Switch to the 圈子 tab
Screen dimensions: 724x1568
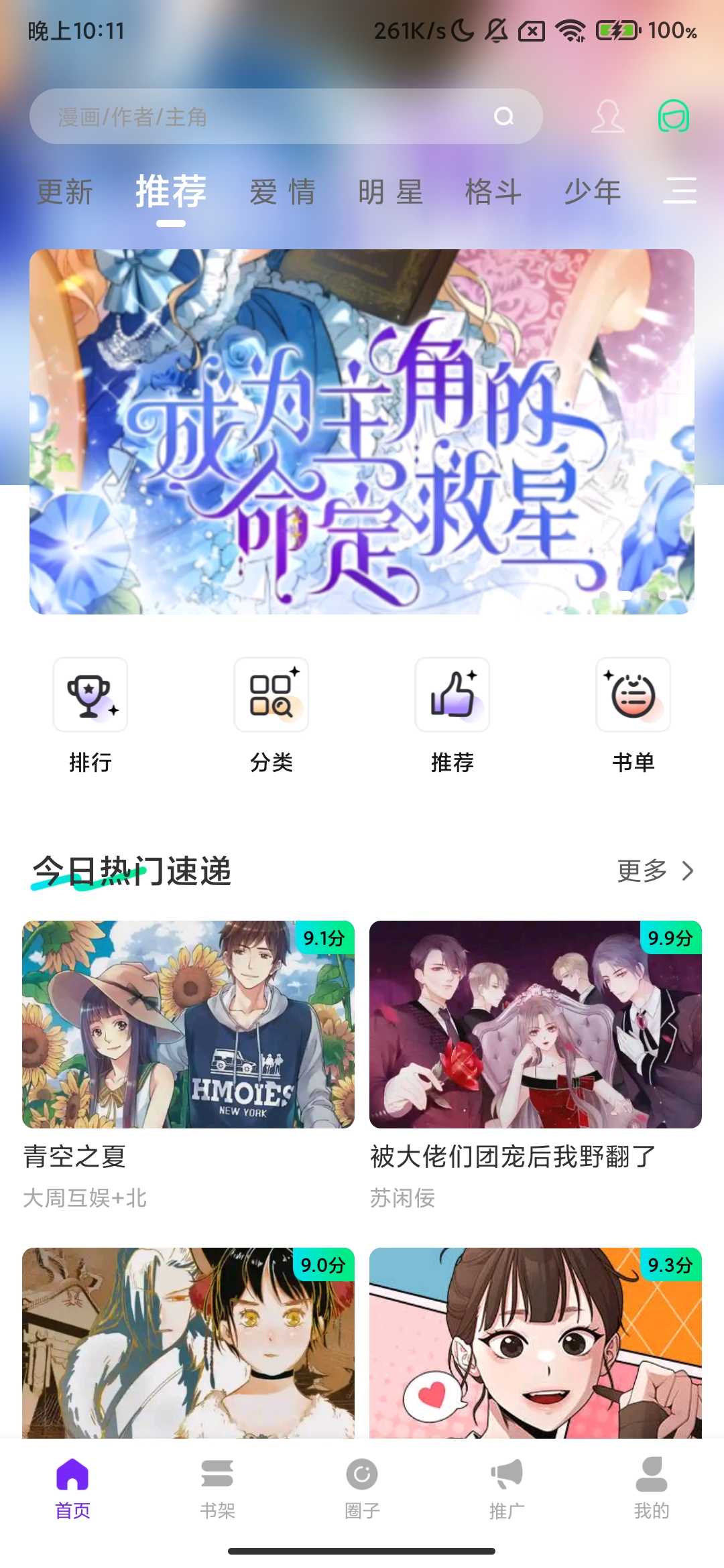pos(362,1488)
